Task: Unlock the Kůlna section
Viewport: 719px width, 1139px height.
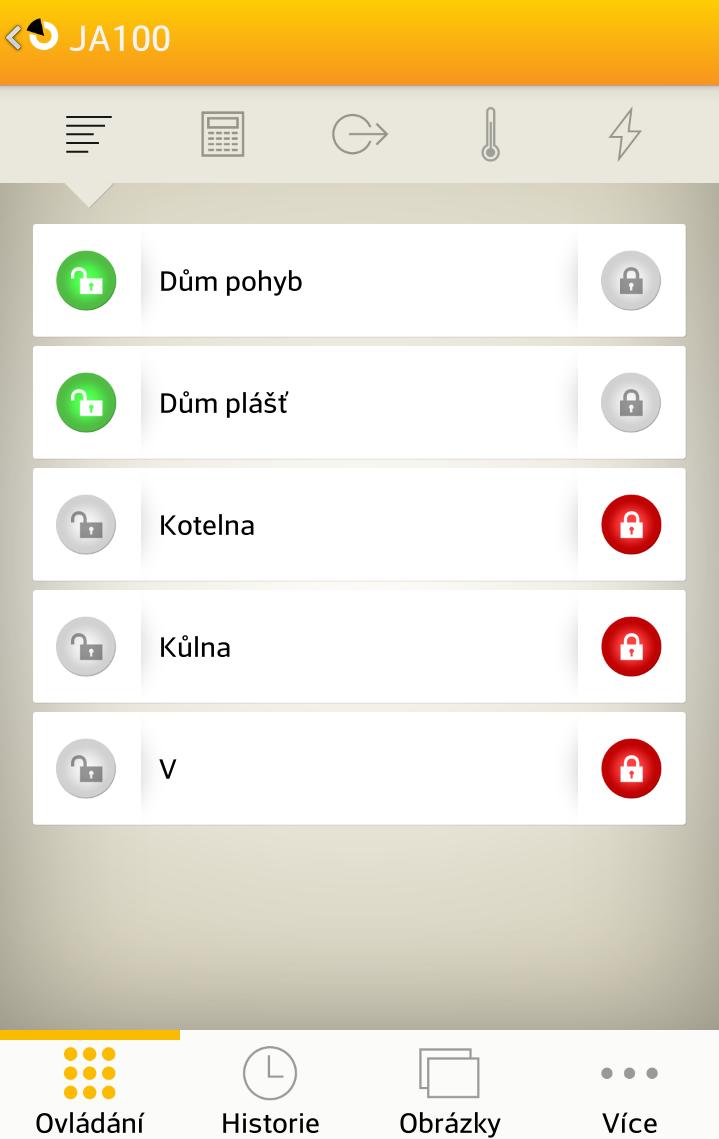Action: point(86,647)
